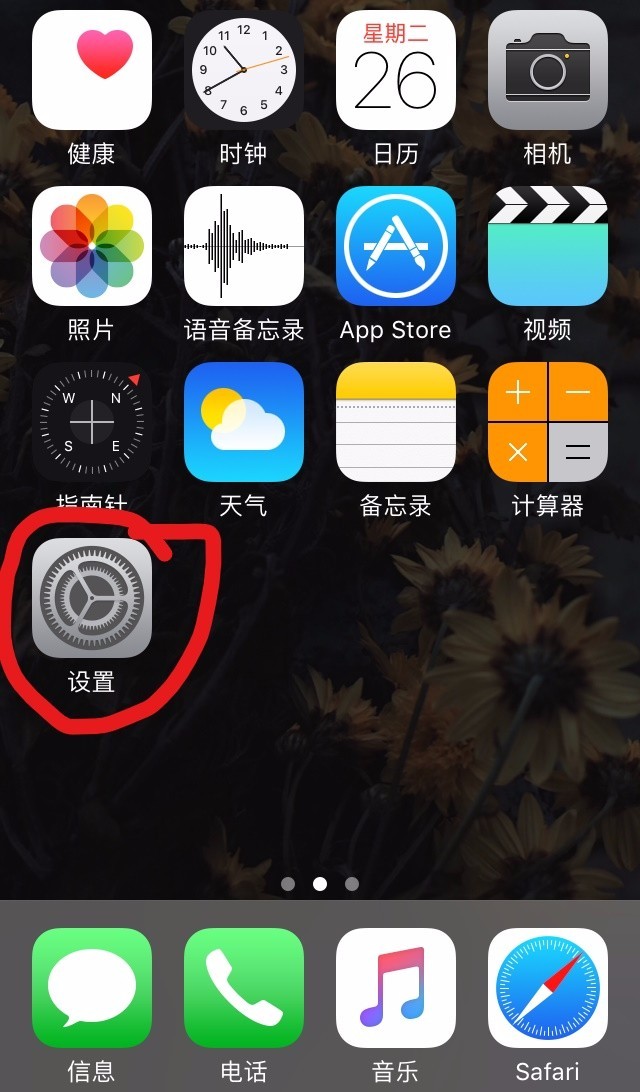The width and height of the screenshot is (640, 1092).
Task: Open the 指南针 (Compass) app
Action: [x=92, y=422]
